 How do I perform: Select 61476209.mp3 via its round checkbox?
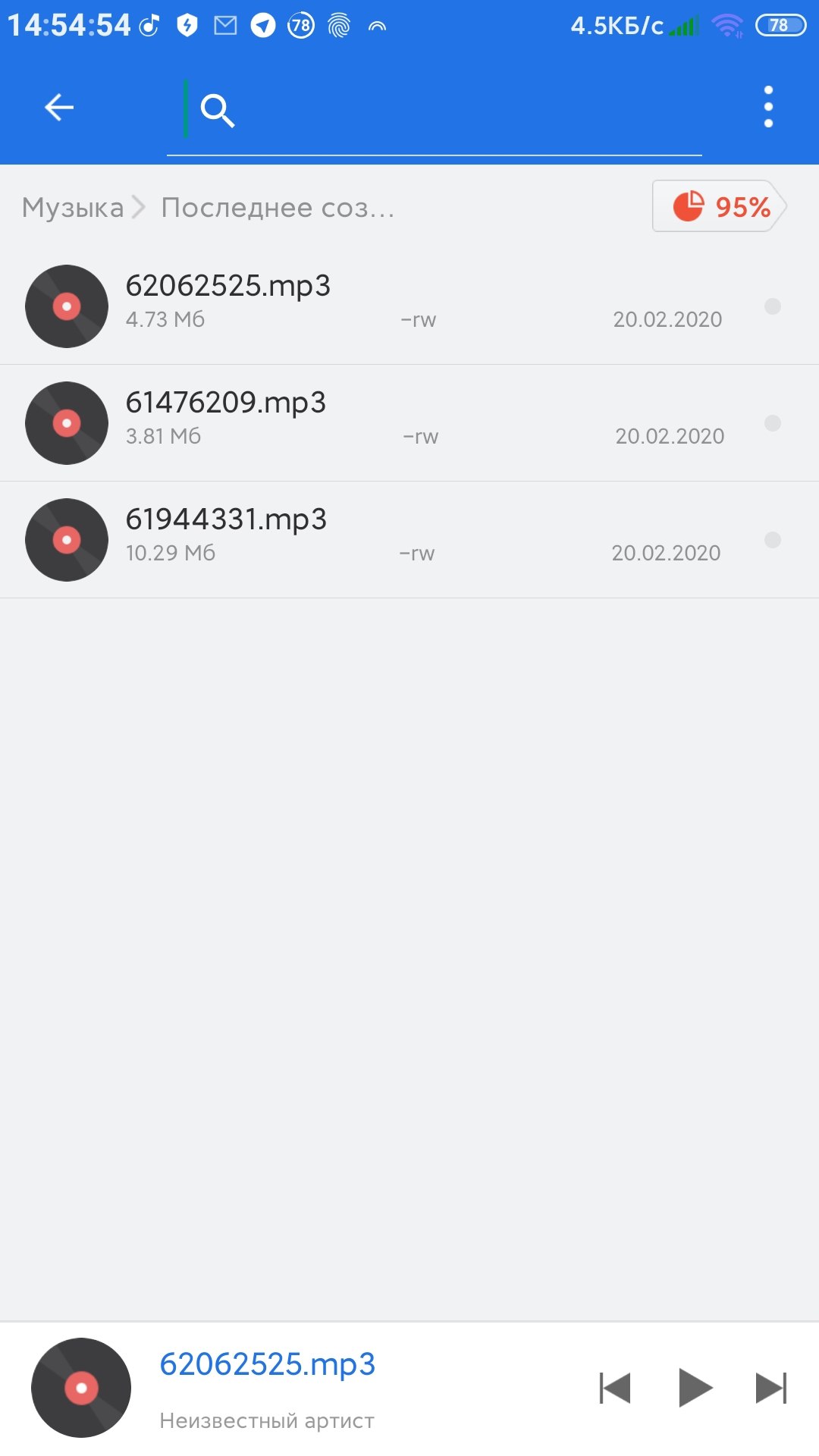point(773,423)
